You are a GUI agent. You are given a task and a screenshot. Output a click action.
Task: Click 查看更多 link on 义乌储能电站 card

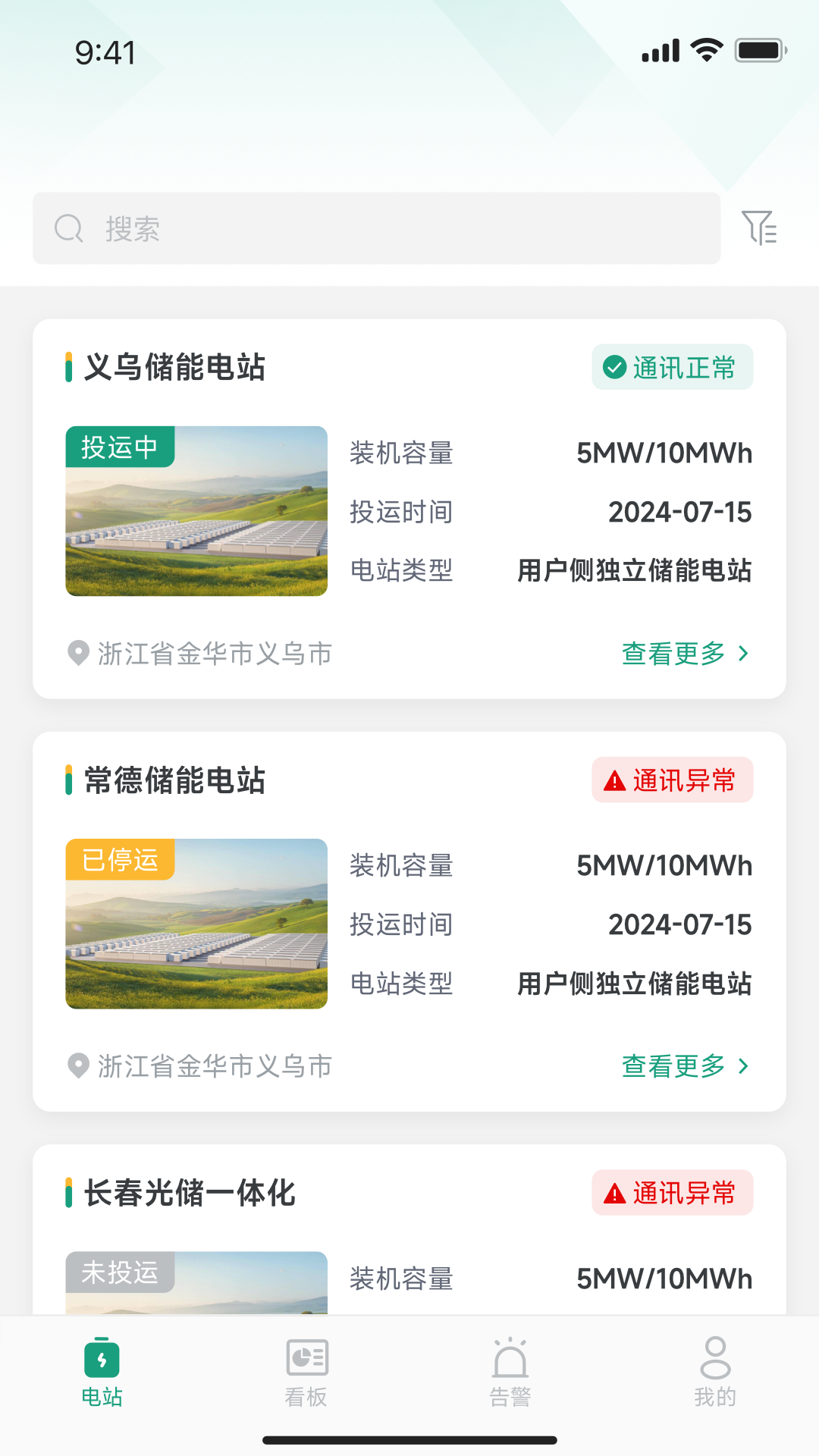(672, 653)
